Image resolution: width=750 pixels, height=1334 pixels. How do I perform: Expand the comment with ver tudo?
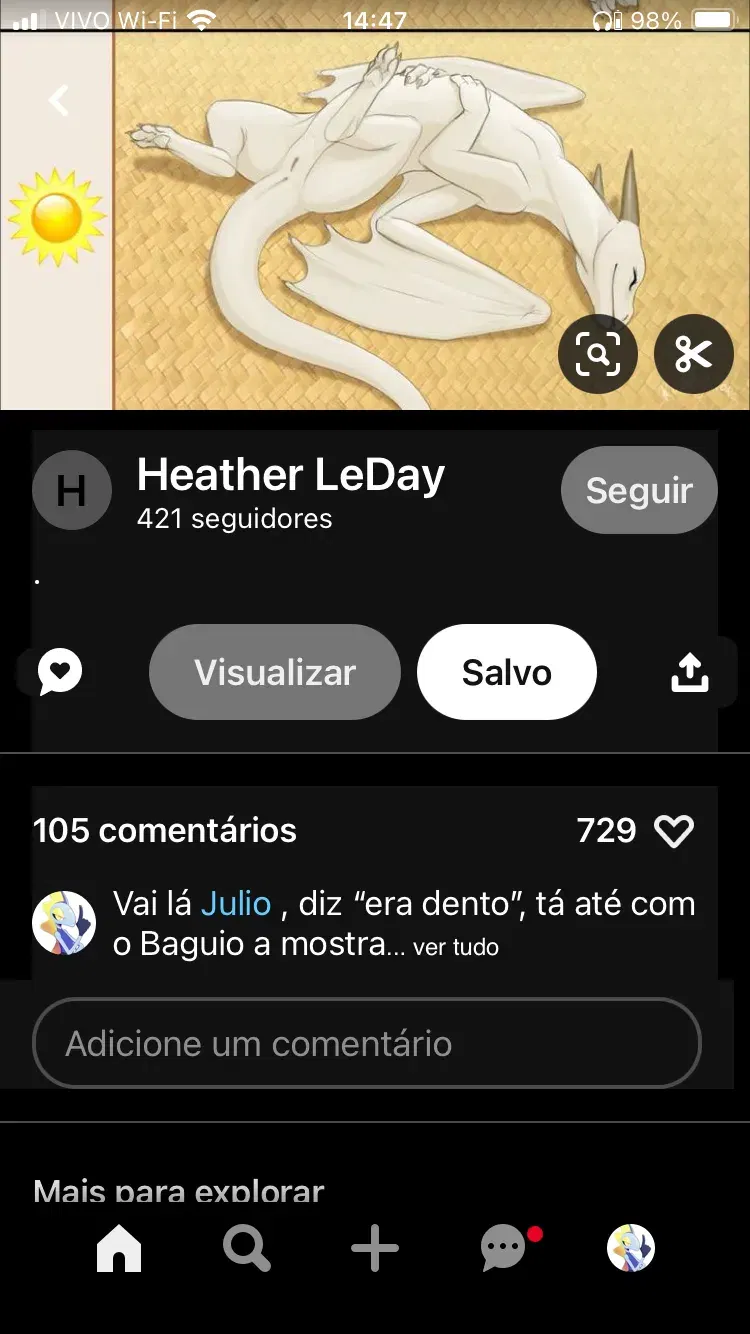point(456,947)
